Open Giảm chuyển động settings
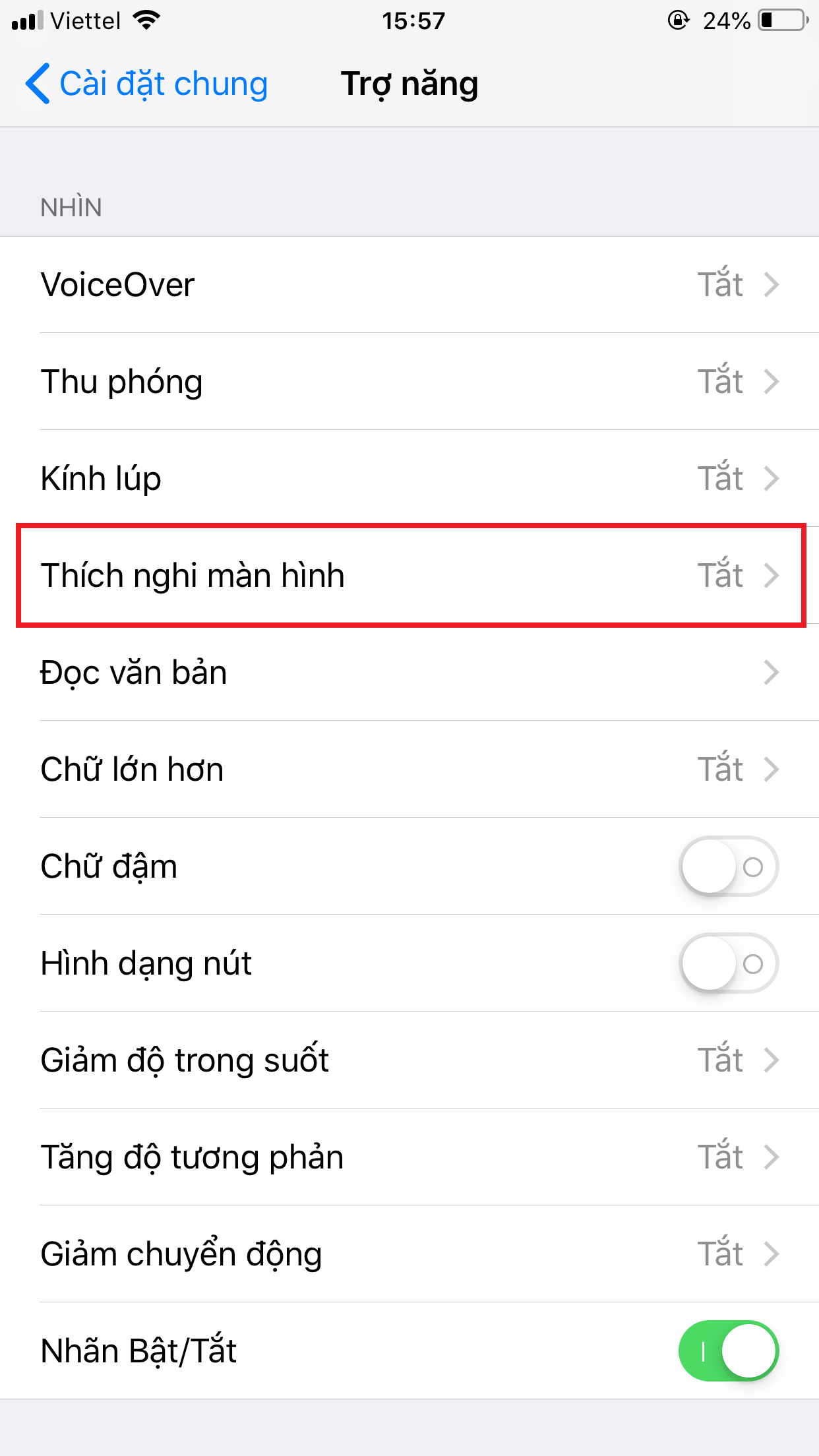819x1456 pixels. point(409,1254)
